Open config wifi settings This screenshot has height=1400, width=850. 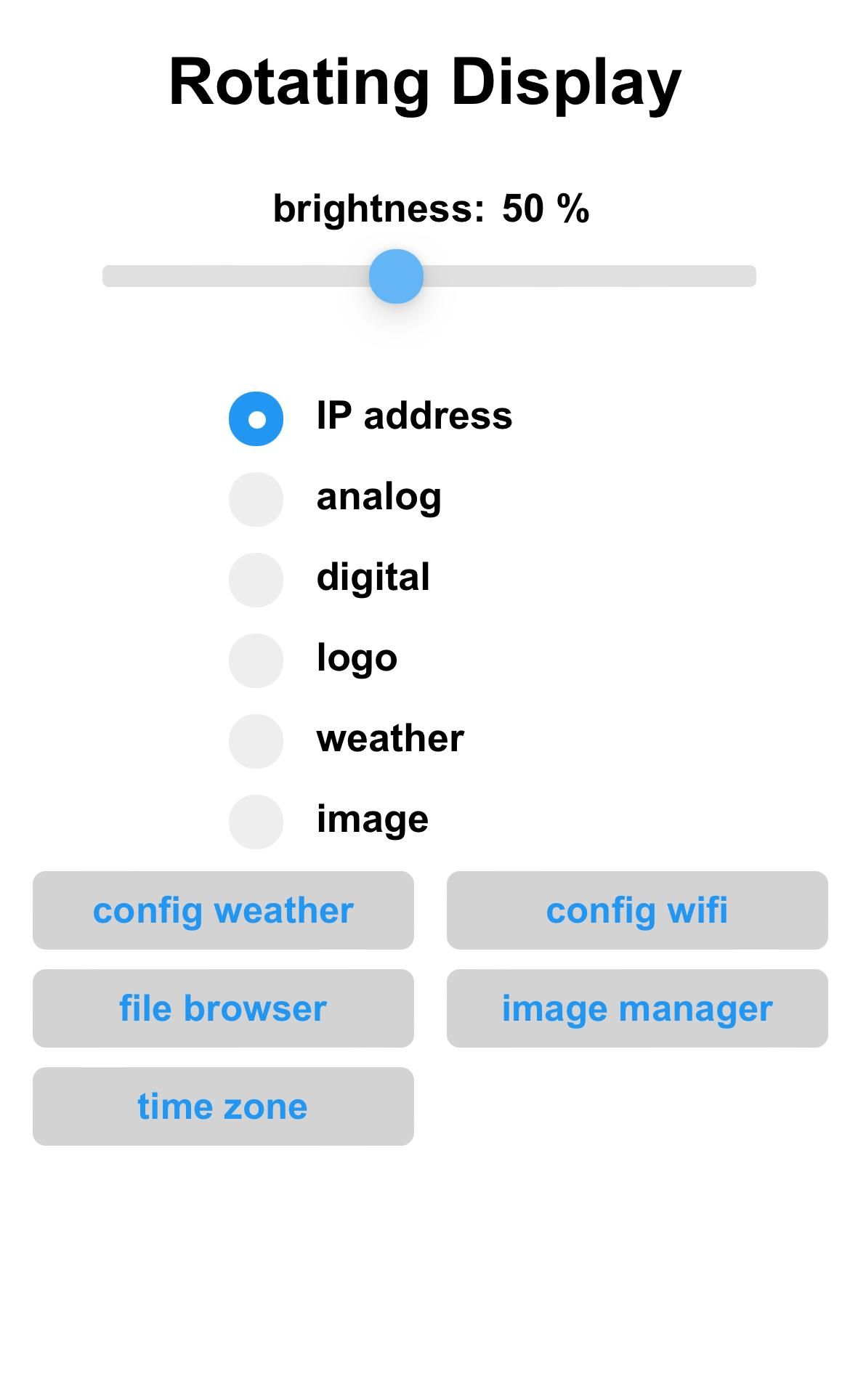tap(637, 910)
